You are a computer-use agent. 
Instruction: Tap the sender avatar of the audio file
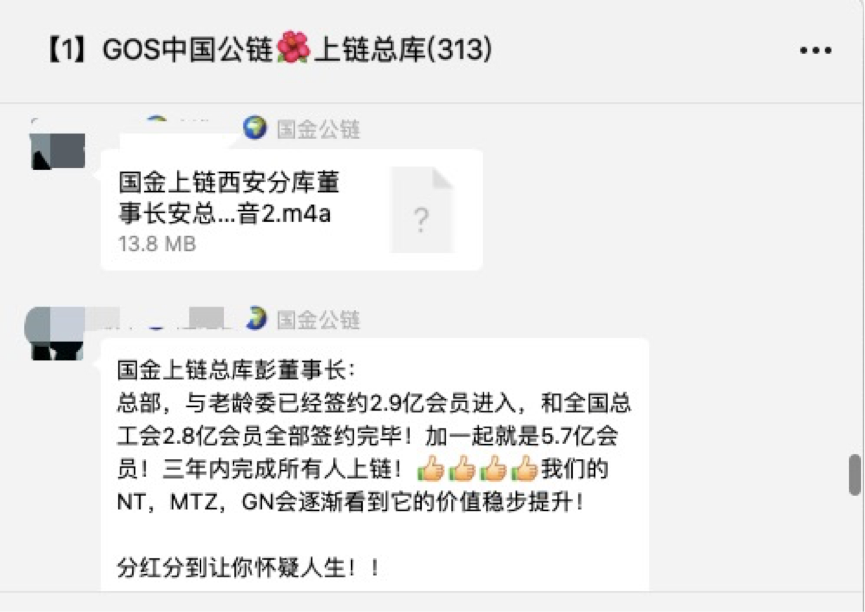pos(57,144)
